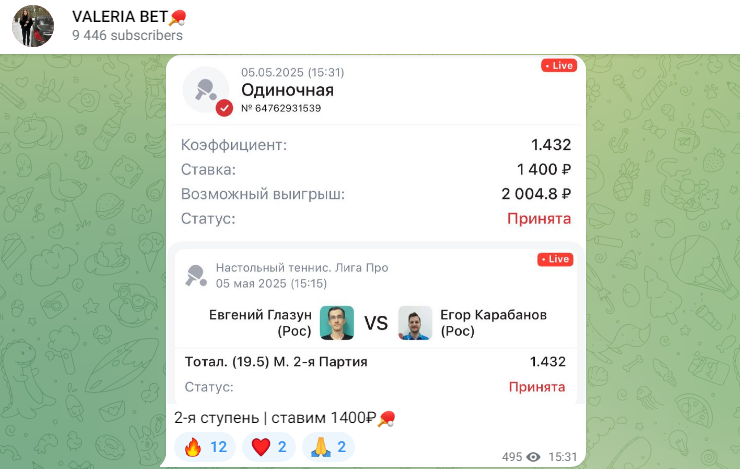The width and height of the screenshot is (740, 469).
Task: React with the red heart emoji
Action: tap(269, 446)
